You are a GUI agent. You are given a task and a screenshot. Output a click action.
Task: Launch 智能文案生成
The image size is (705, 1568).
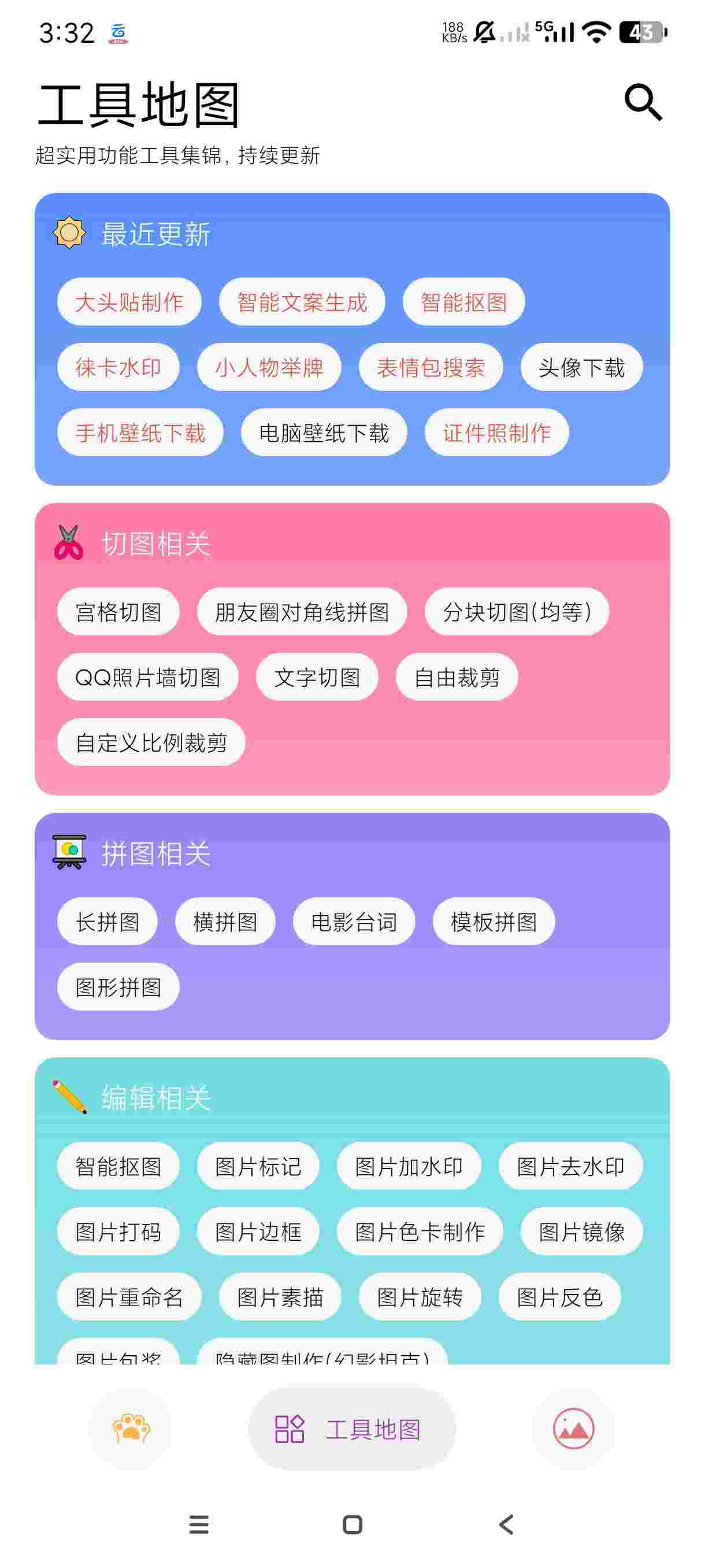(302, 302)
